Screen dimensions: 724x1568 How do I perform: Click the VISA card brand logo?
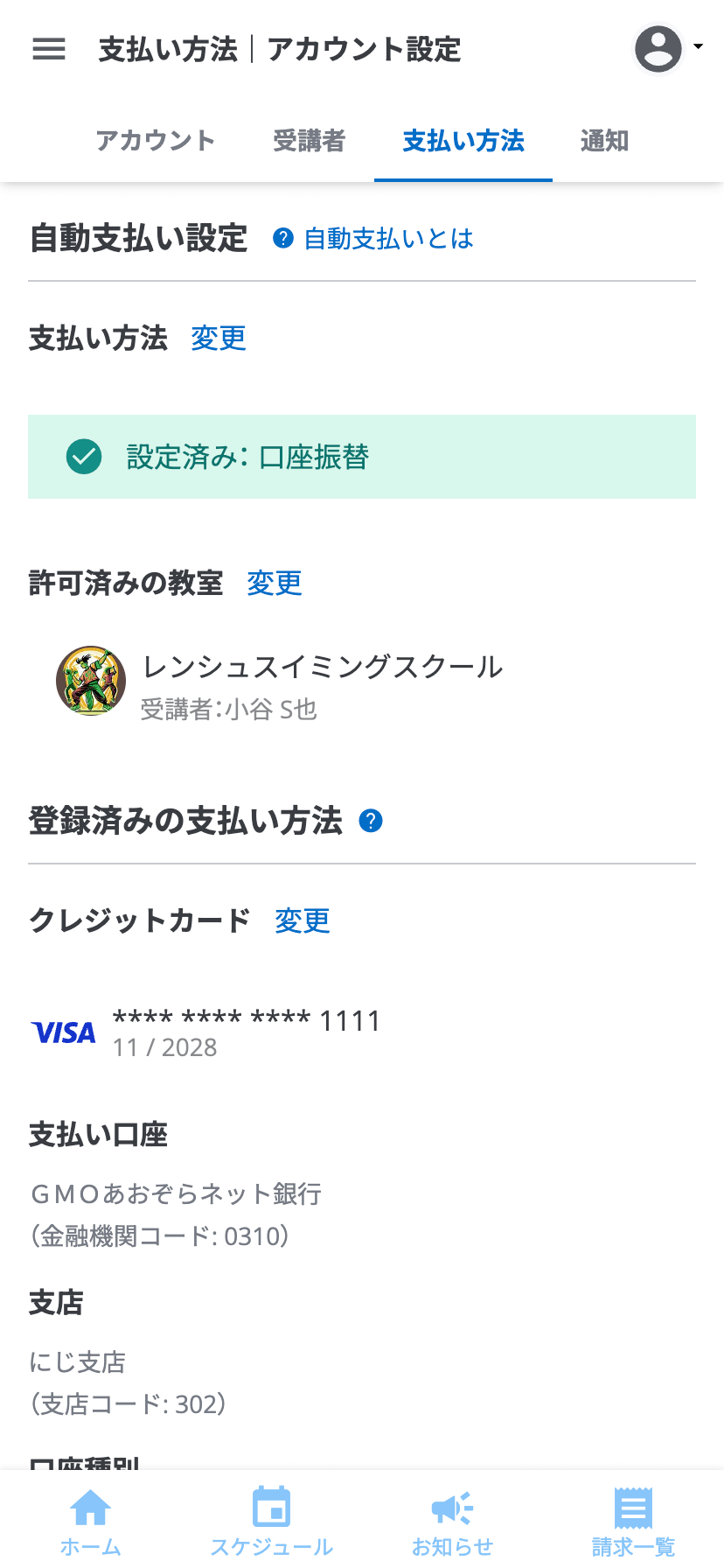pos(63,1032)
